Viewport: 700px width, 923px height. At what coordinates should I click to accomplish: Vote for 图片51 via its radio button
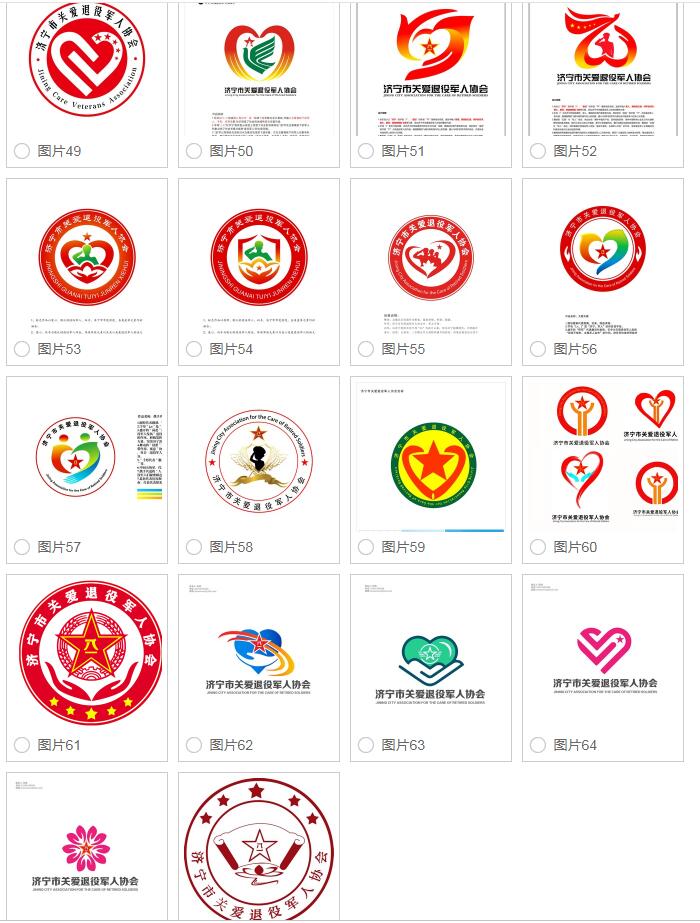pyautogui.click(x=366, y=151)
